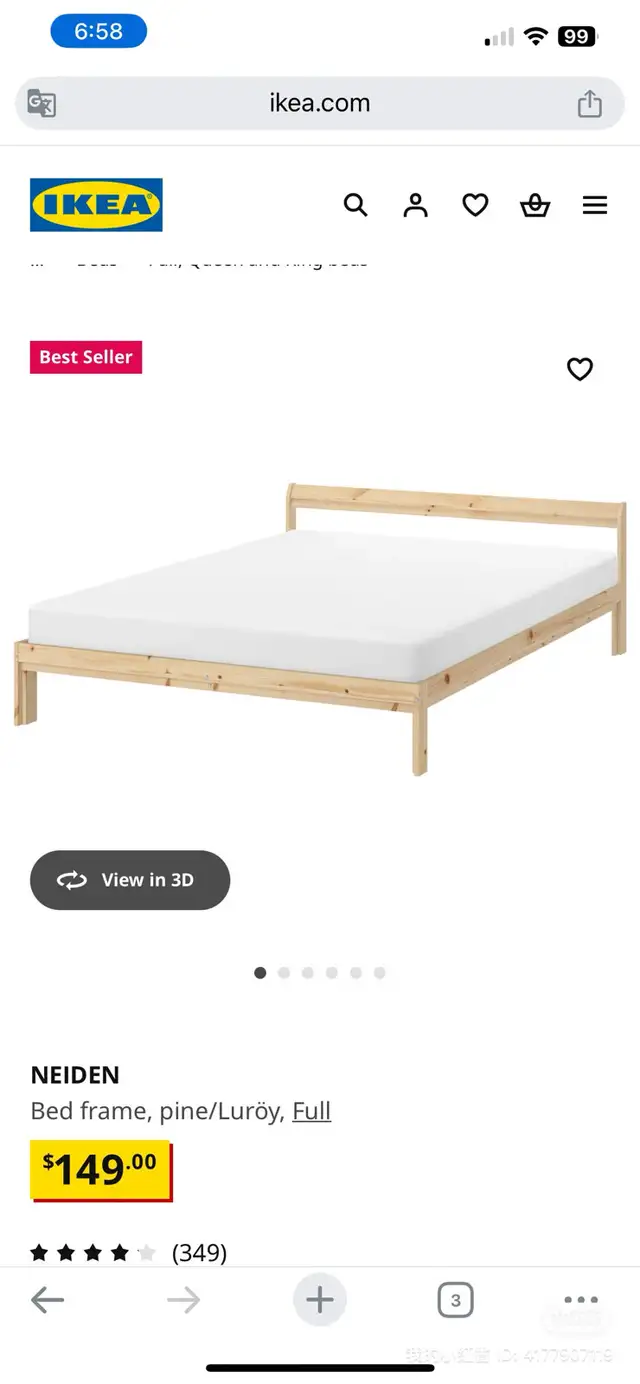
Task: Open the hamburger menu
Action: [x=595, y=205]
